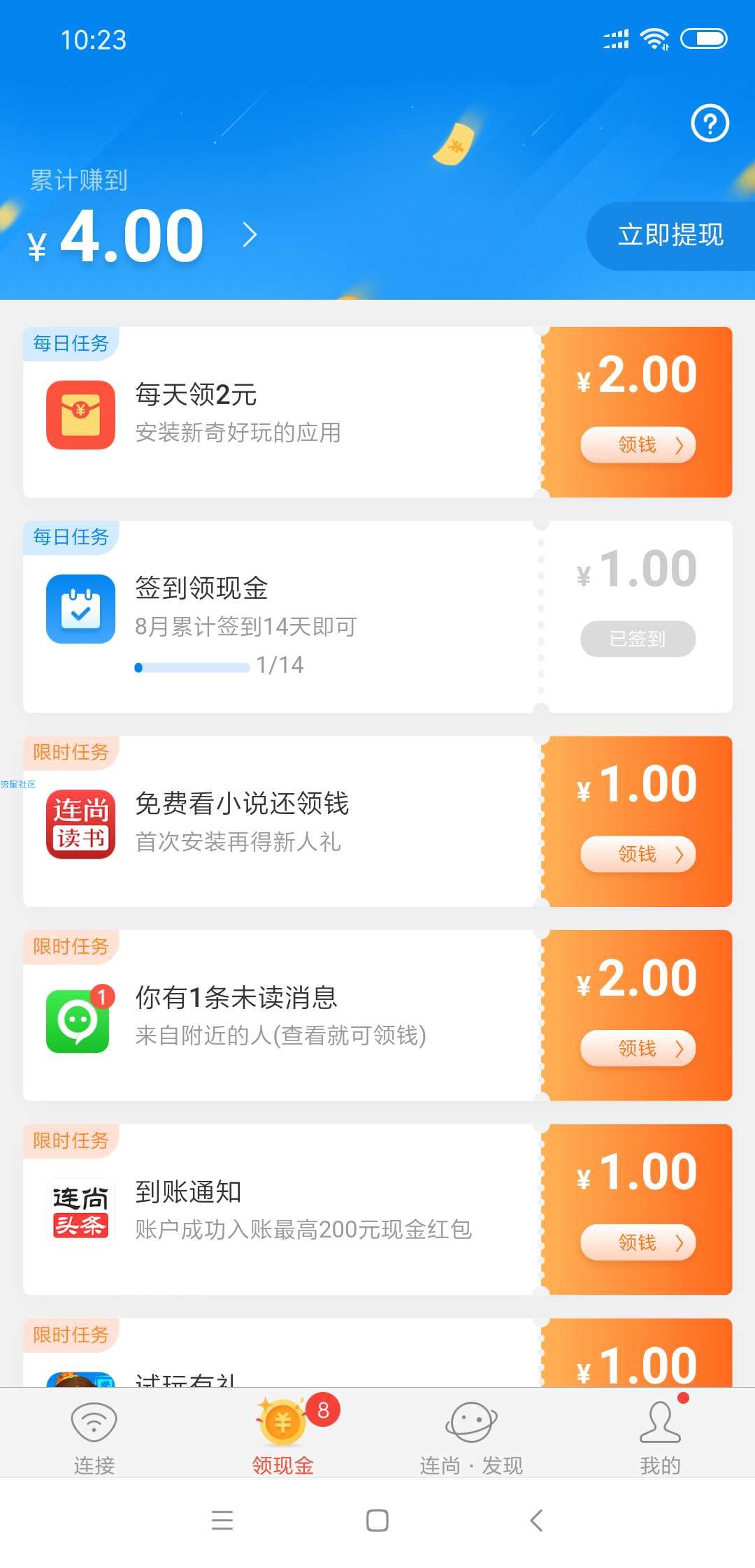The width and height of the screenshot is (755, 1568).
Task: Expand the ¥4.00 total earnings arrow
Action: [x=250, y=235]
